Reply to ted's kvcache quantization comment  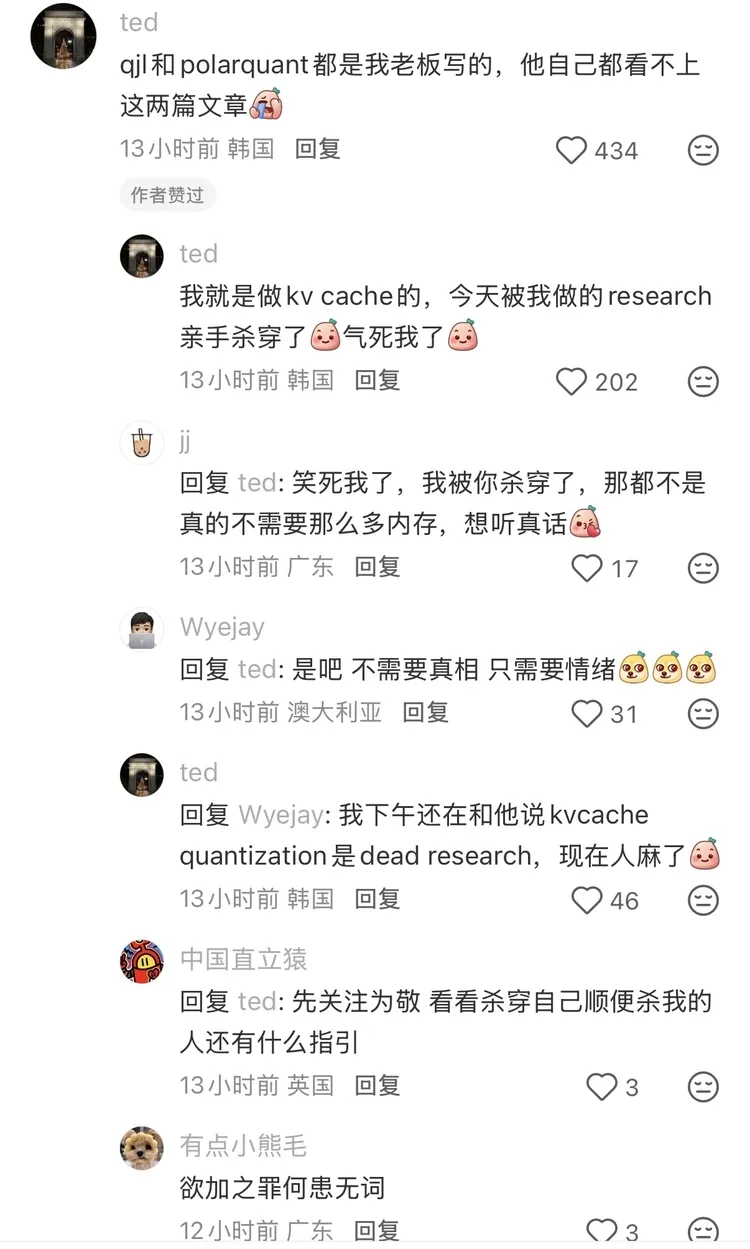point(378,899)
